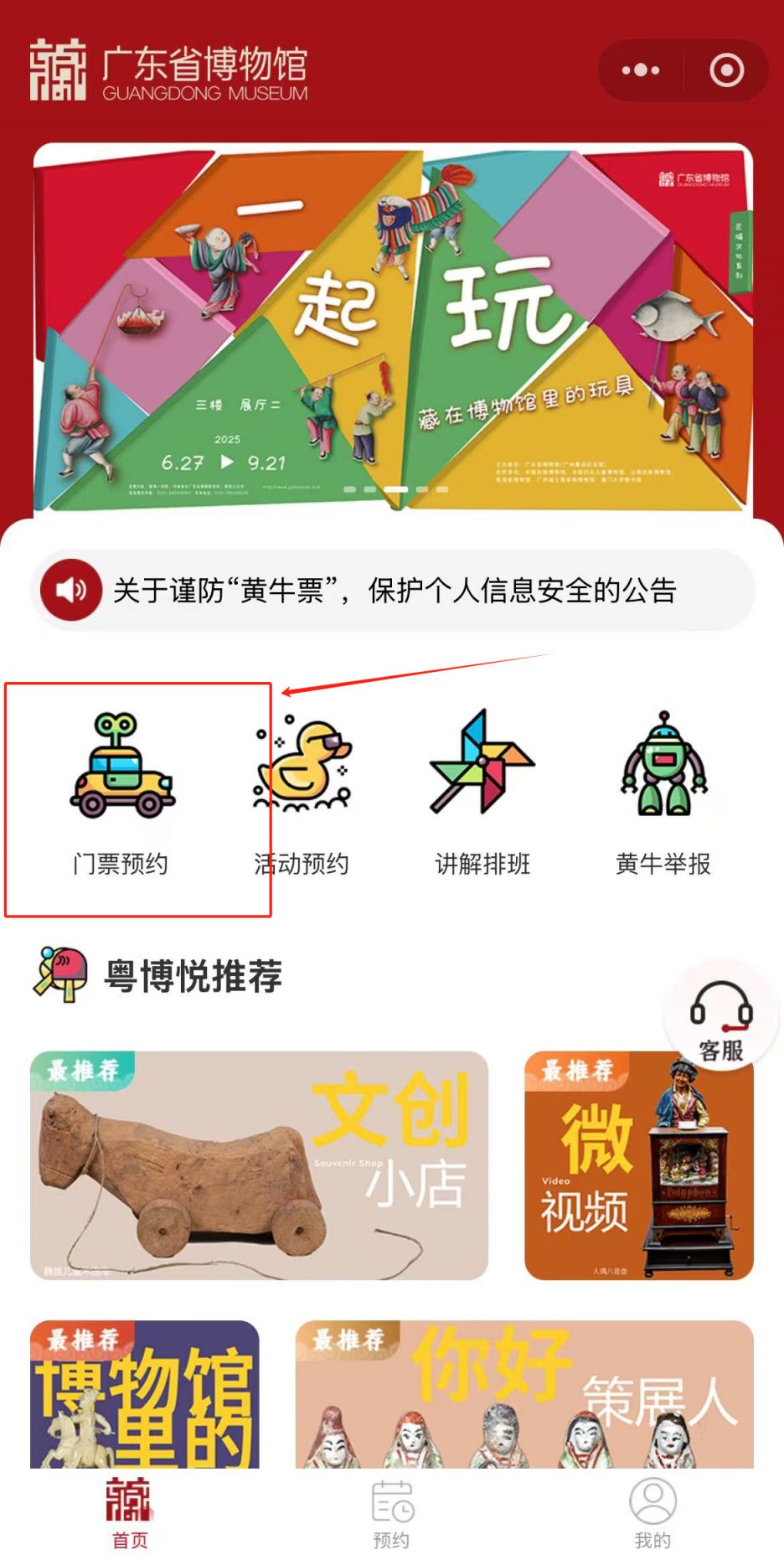
Task: Close the mini program via circle icon
Action: pos(726,70)
